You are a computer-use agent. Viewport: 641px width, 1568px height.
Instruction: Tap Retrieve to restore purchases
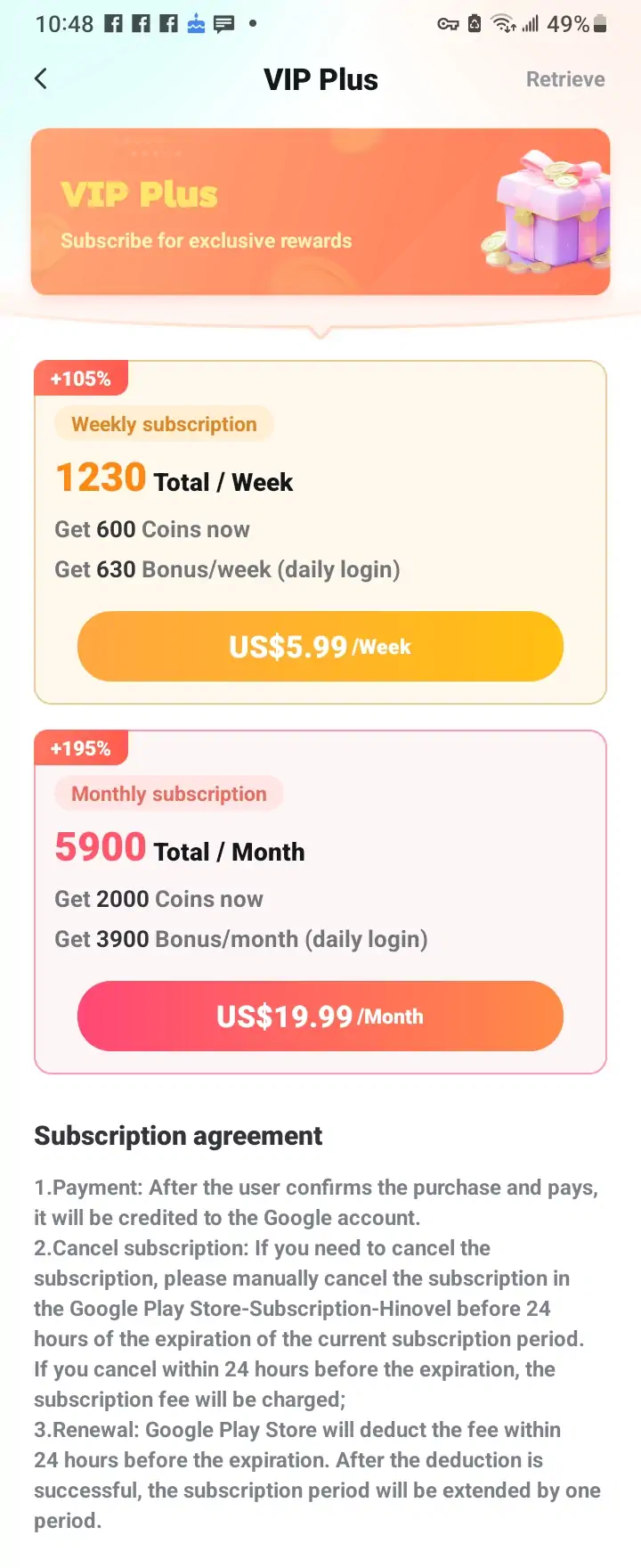pos(564,79)
